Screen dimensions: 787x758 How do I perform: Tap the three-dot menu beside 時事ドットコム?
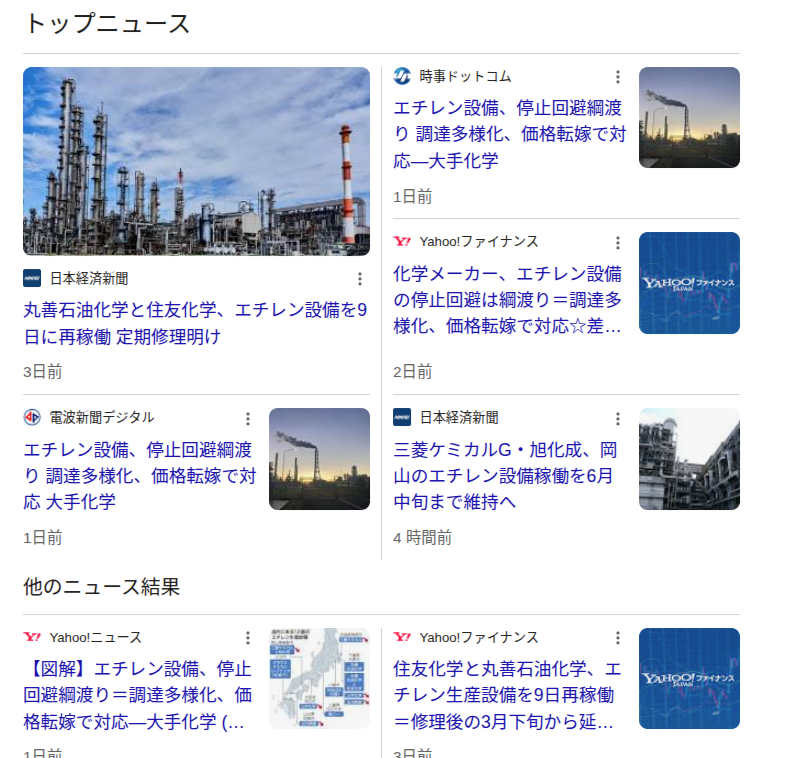point(618,77)
